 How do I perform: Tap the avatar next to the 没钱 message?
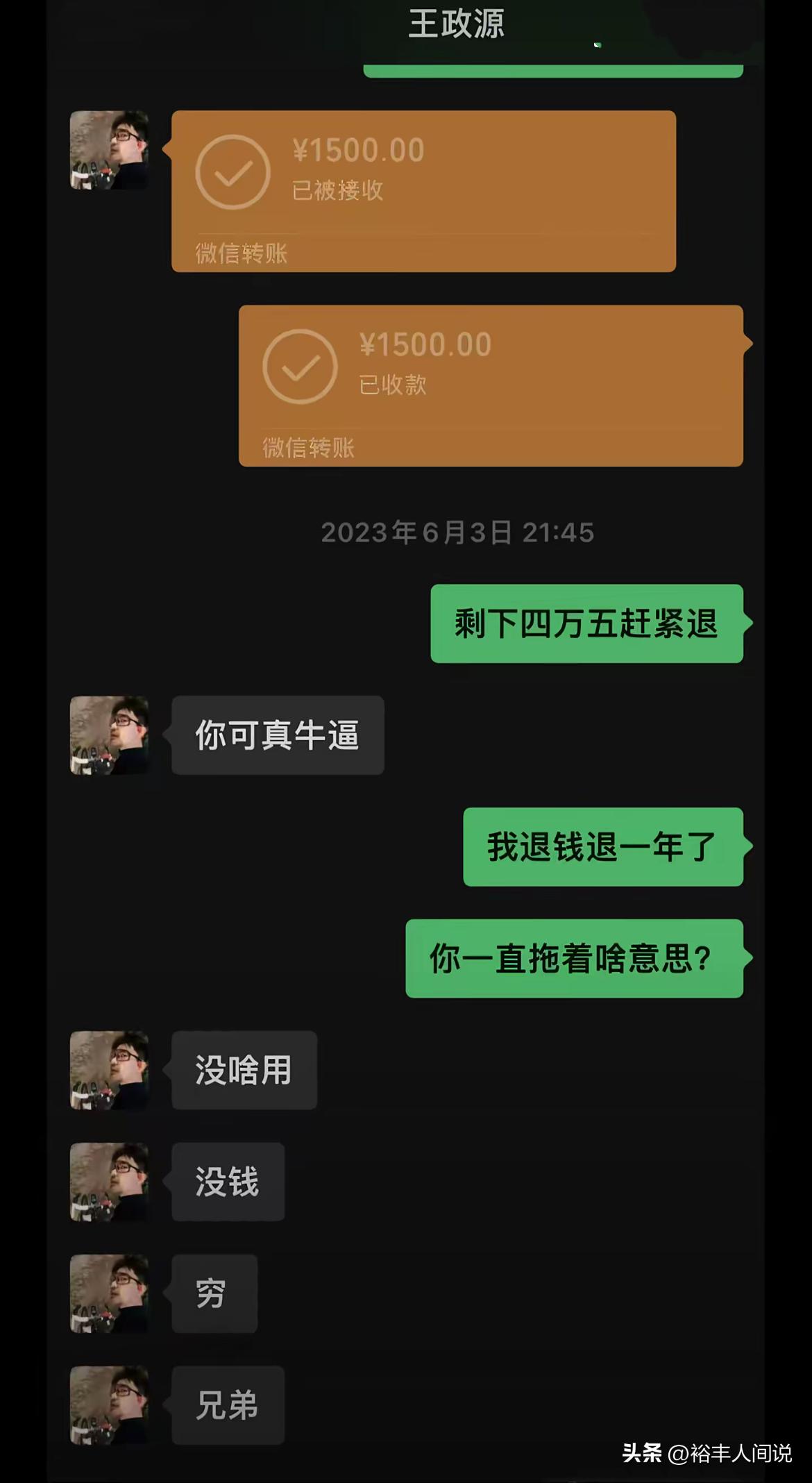(109, 1182)
